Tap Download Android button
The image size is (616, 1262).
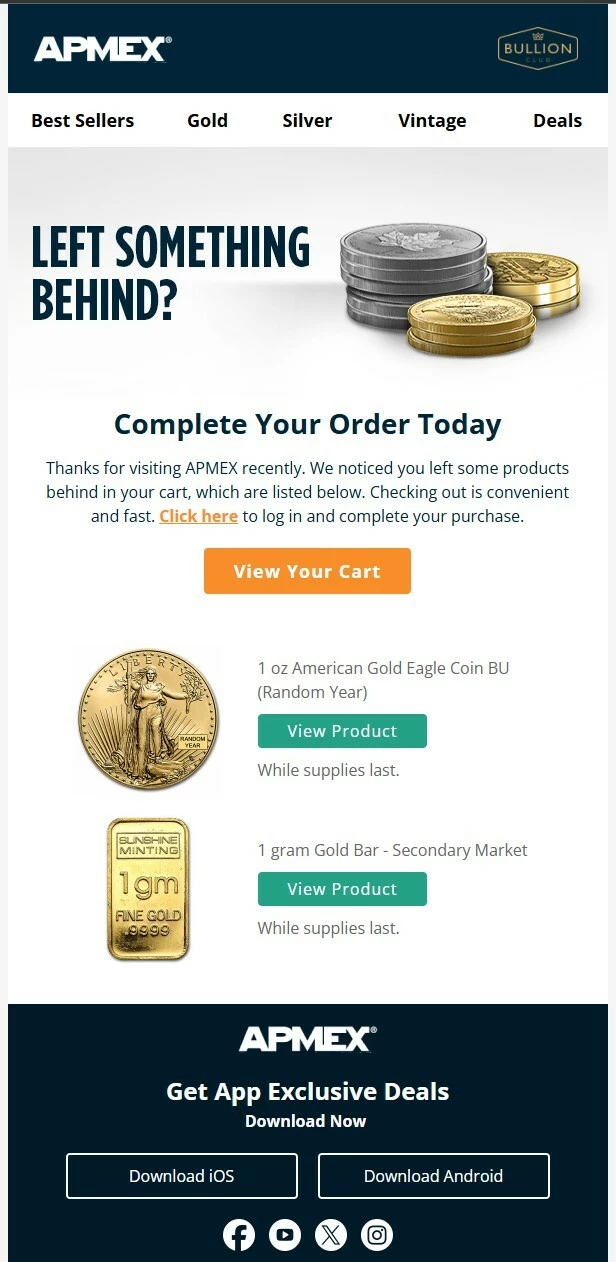433,1176
